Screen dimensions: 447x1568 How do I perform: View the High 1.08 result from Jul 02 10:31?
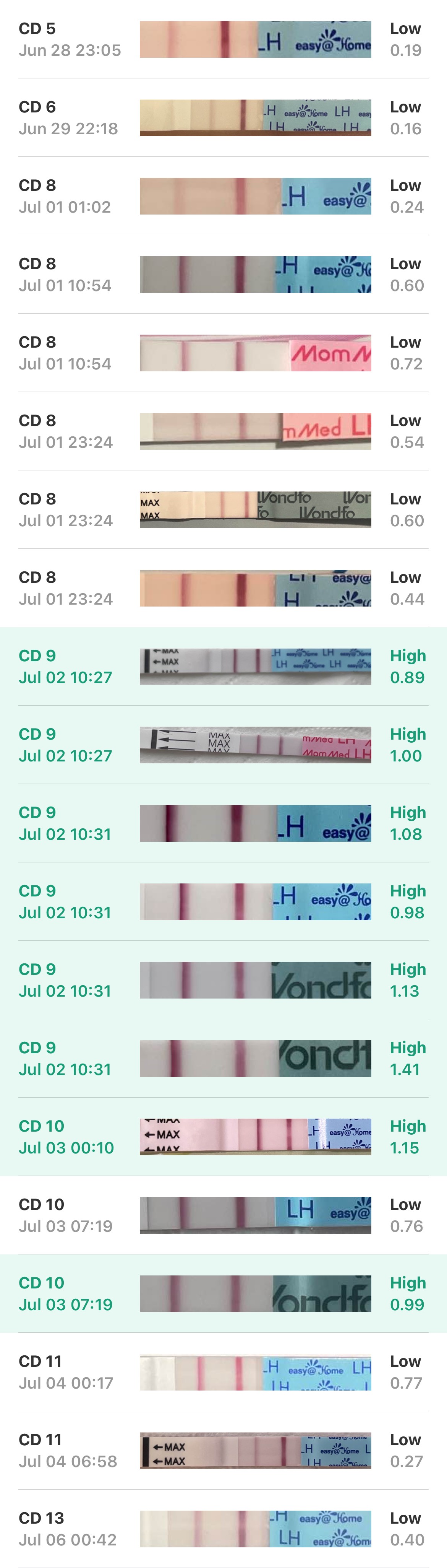pos(223,823)
